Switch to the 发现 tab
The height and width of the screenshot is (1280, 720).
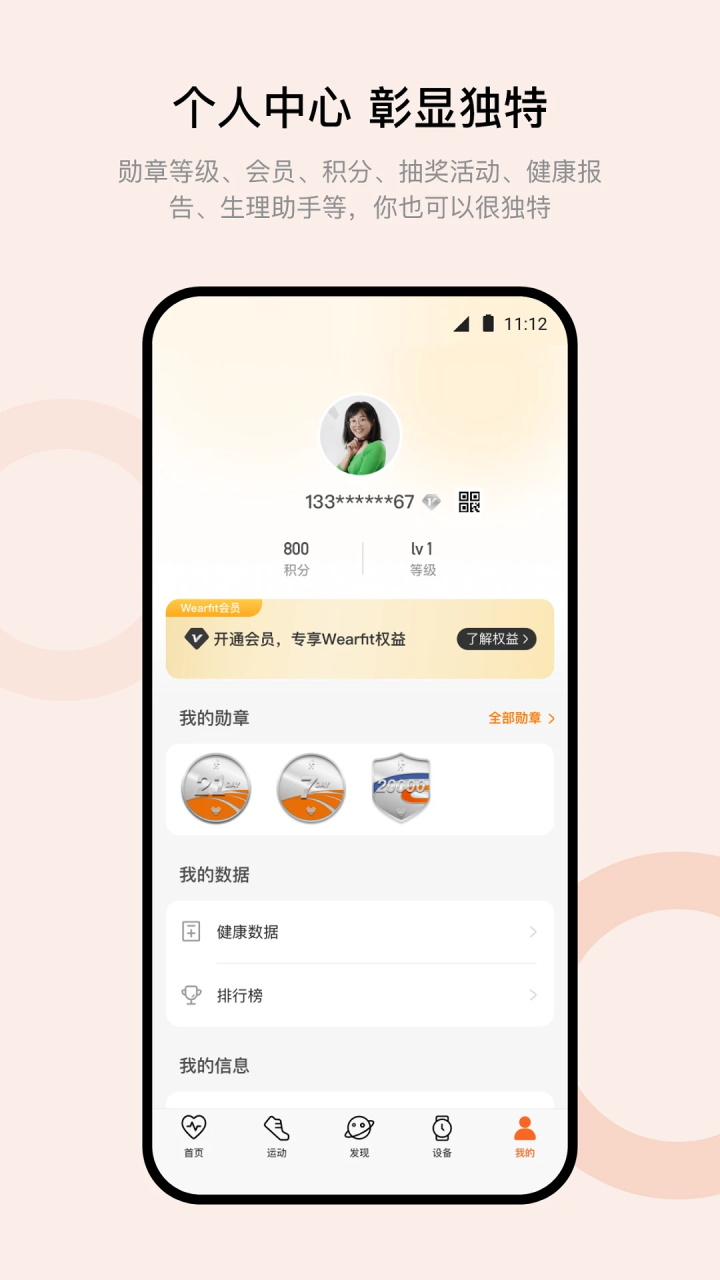(x=358, y=1140)
